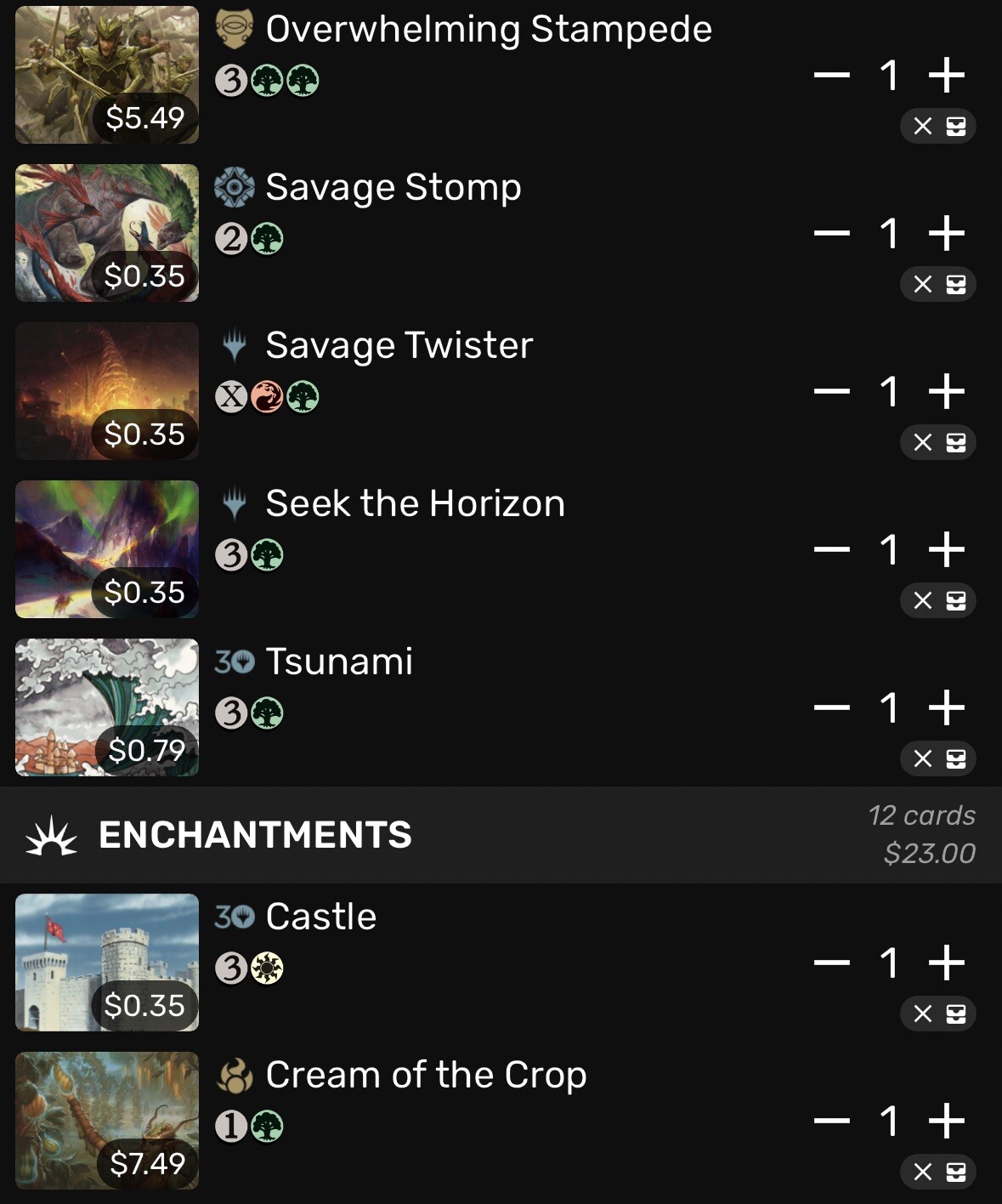1002x1204 pixels.
Task: Decrease Overwhelming Stampede quantity
Action: tap(831, 76)
